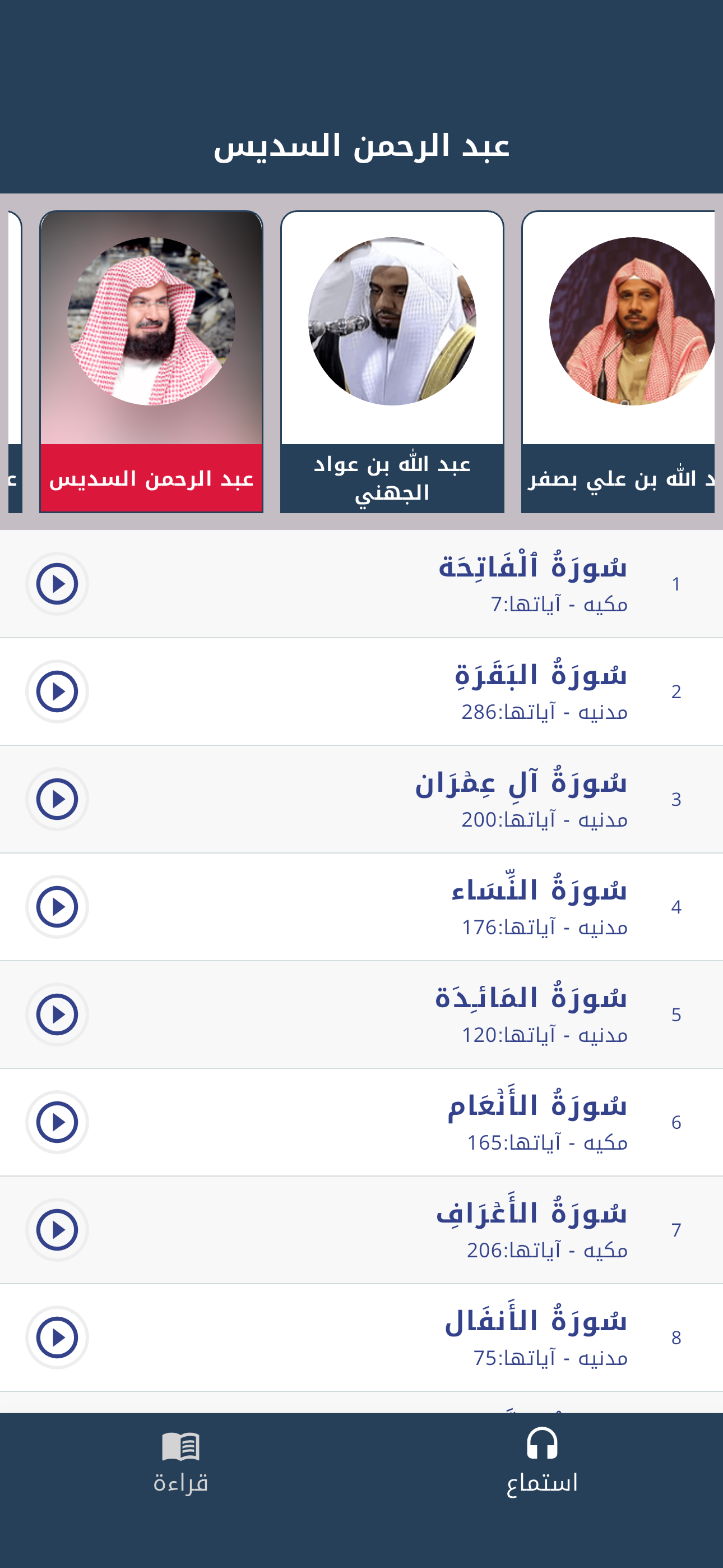Play سورة الأعراف recitation
The image size is (723, 1568).
tap(58, 1229)
